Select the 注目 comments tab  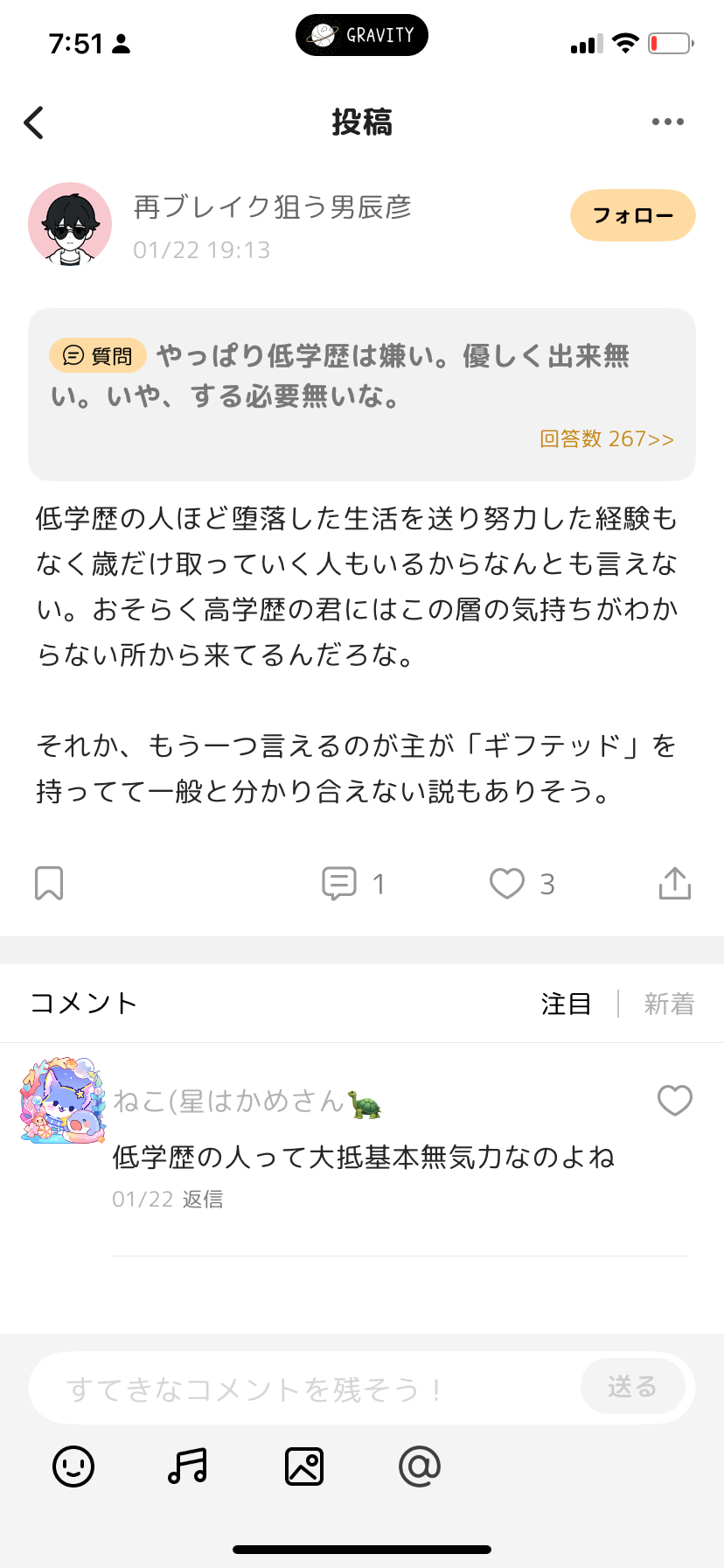(566, 1004)
